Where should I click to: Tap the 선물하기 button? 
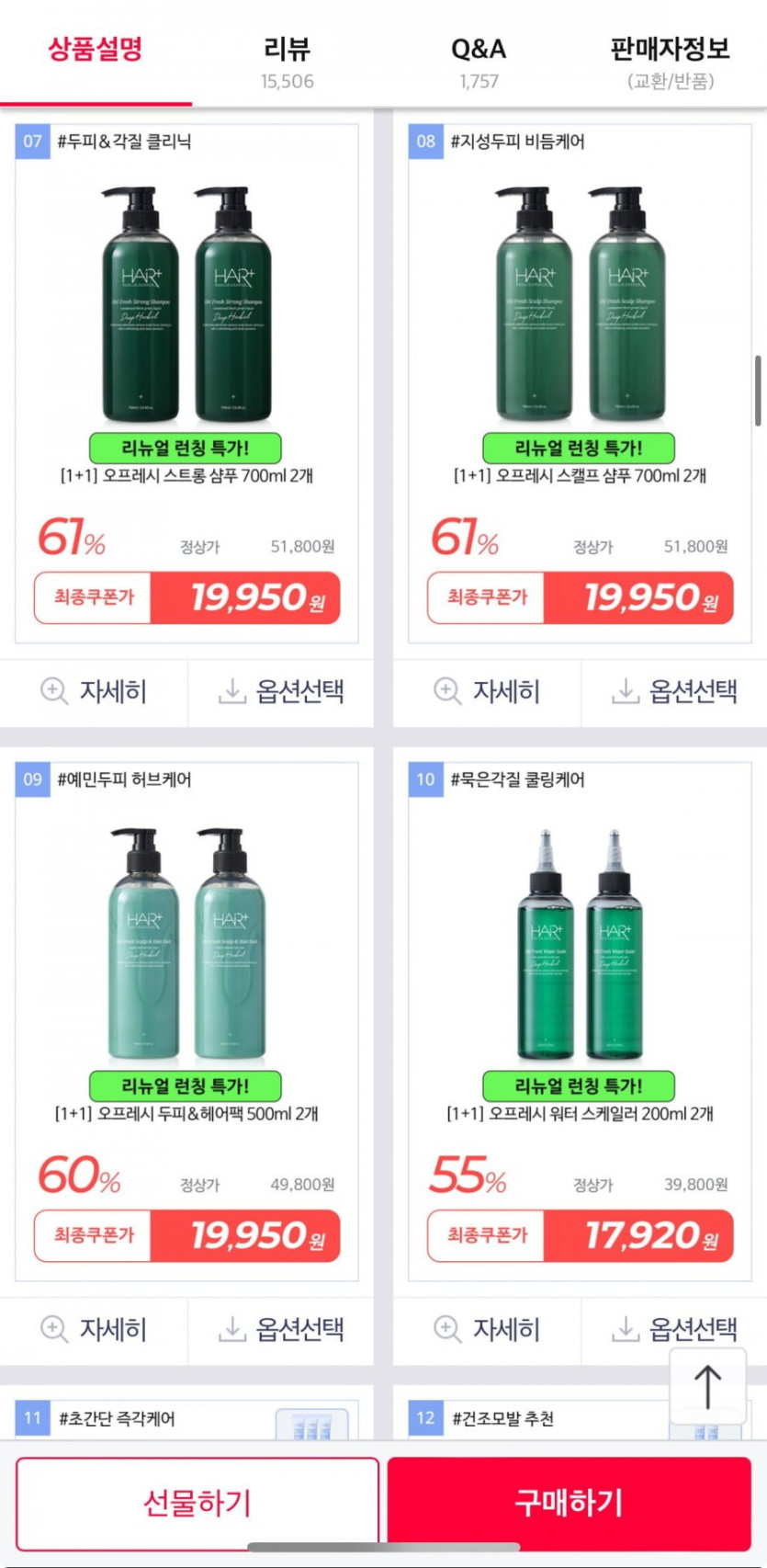[x=197, y=1504]
